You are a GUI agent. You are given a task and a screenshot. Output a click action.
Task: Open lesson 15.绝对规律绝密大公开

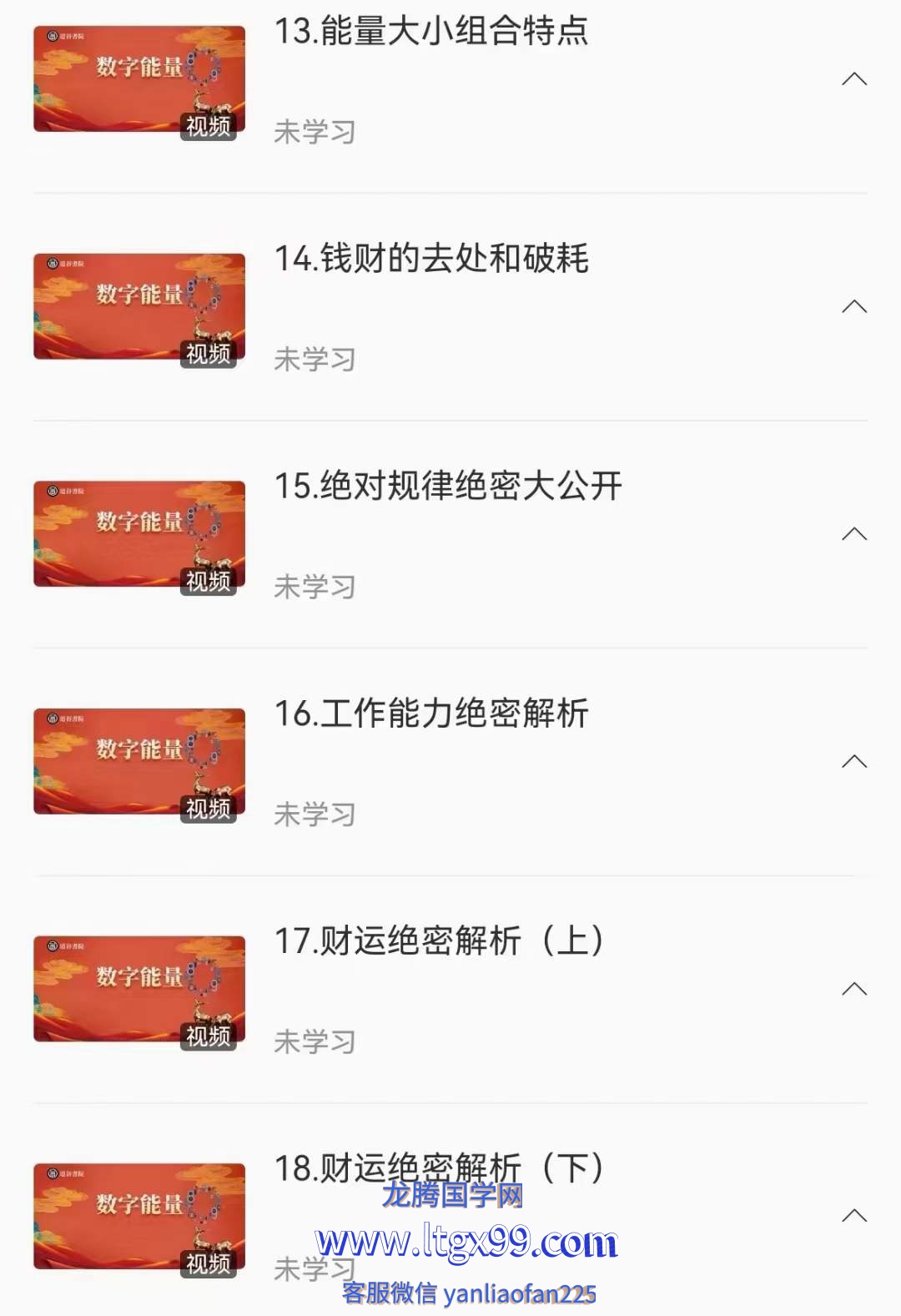coord(448,487)
